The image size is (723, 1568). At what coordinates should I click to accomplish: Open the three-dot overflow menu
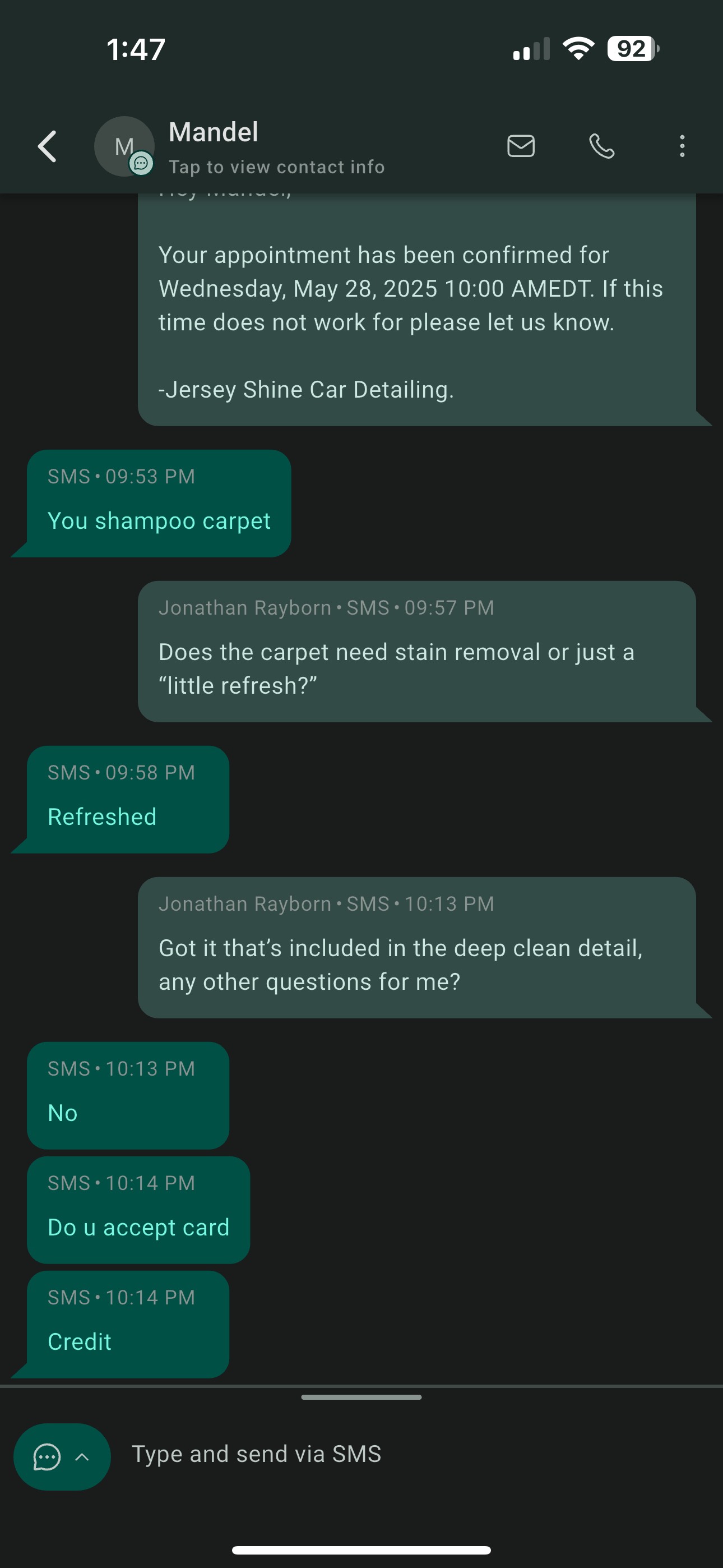pos(682,147)
